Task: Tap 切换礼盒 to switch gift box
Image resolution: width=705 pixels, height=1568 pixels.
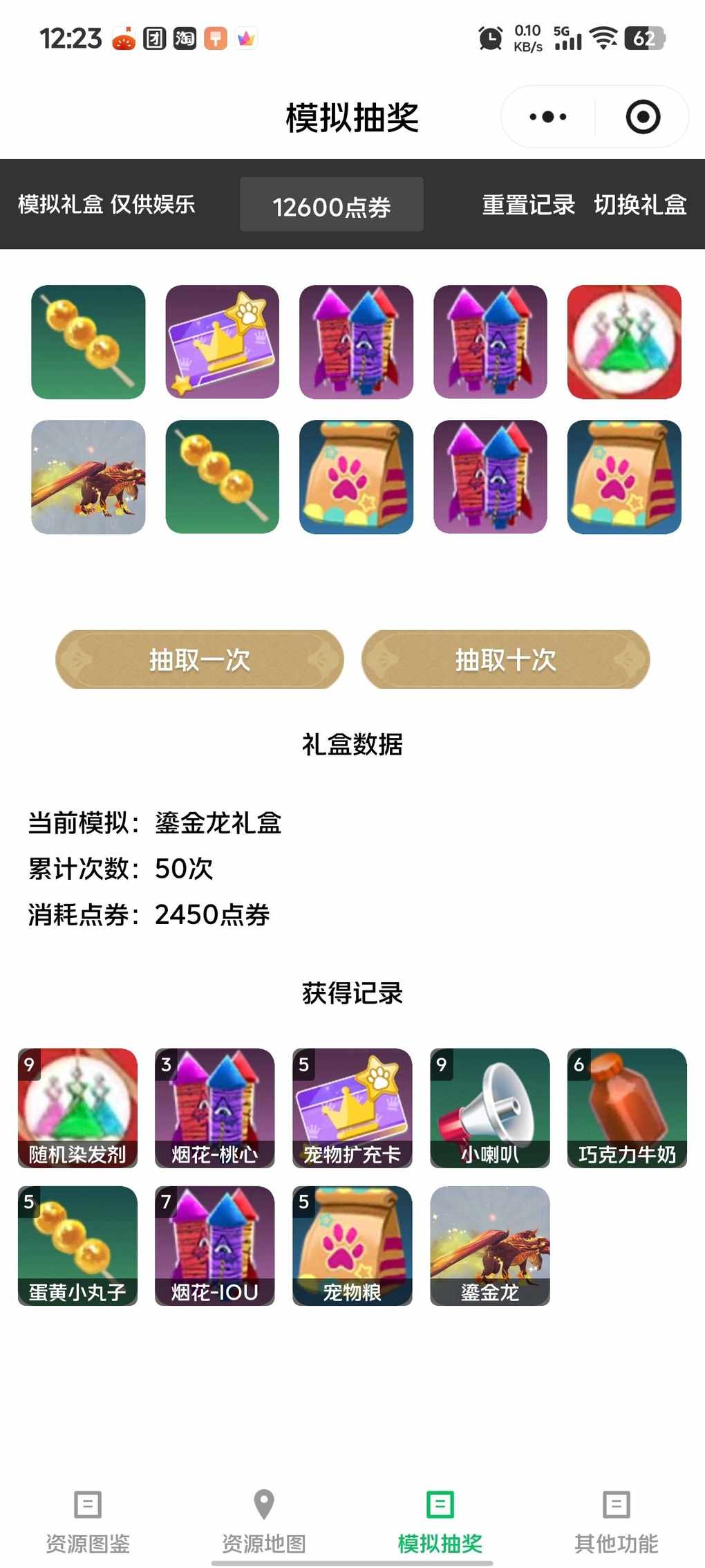Action: (x=640, y=205)
